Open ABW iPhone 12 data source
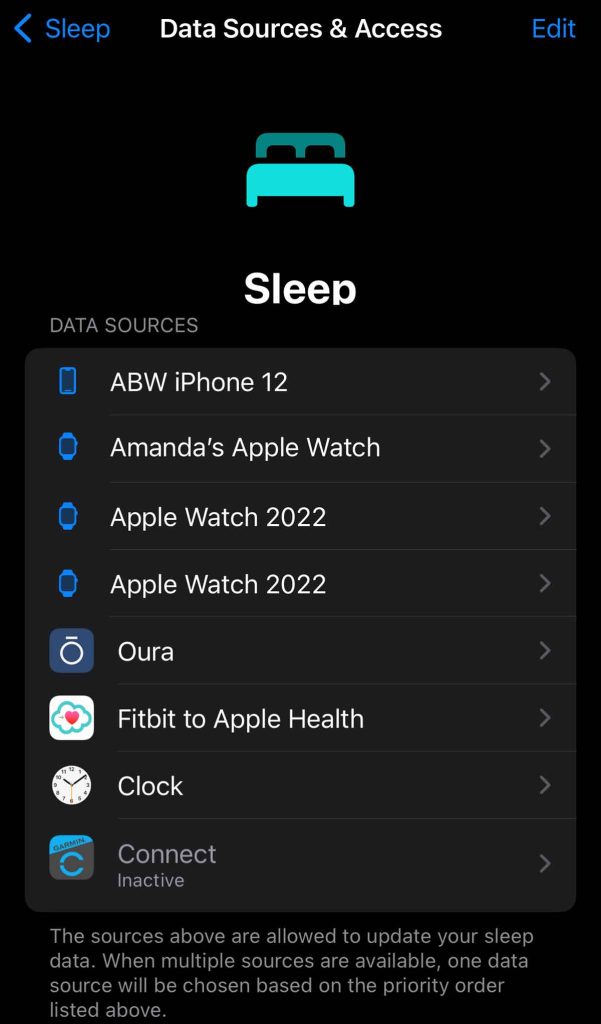601x1024 pixels. click(x=300, y=381)
